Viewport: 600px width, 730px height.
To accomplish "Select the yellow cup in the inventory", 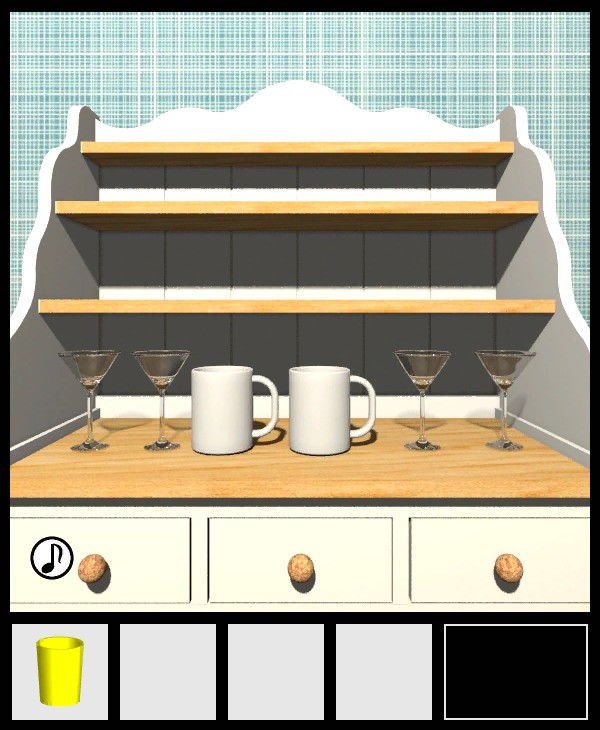I will click(60, 671).
